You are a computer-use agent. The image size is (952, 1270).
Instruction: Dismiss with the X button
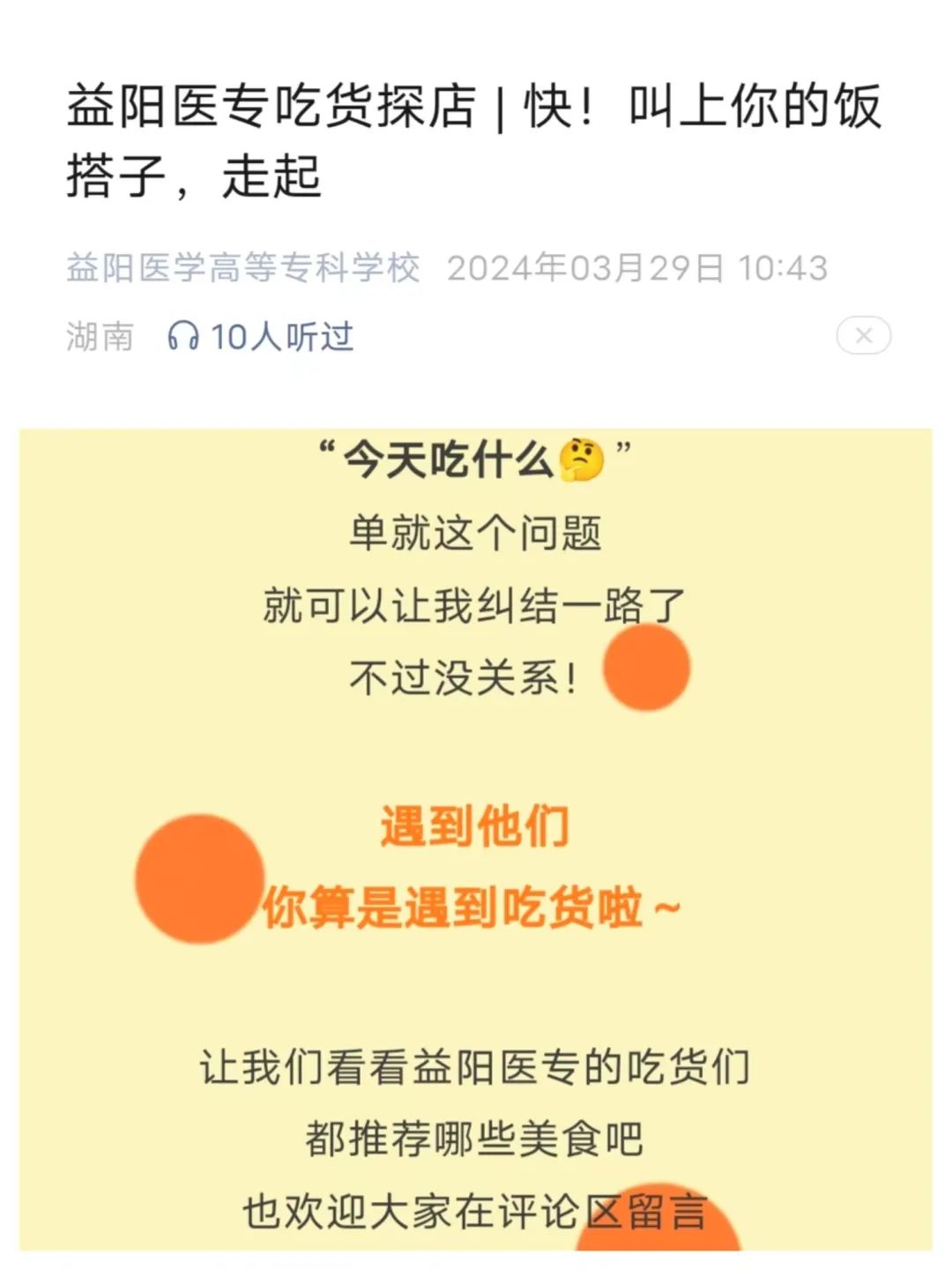[x=863, y=336]
